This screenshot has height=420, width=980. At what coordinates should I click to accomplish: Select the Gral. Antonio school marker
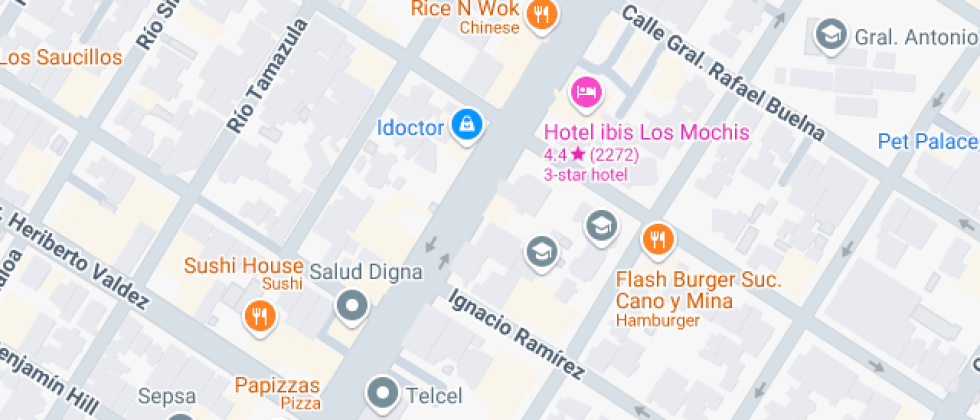(x=830, y=35)
